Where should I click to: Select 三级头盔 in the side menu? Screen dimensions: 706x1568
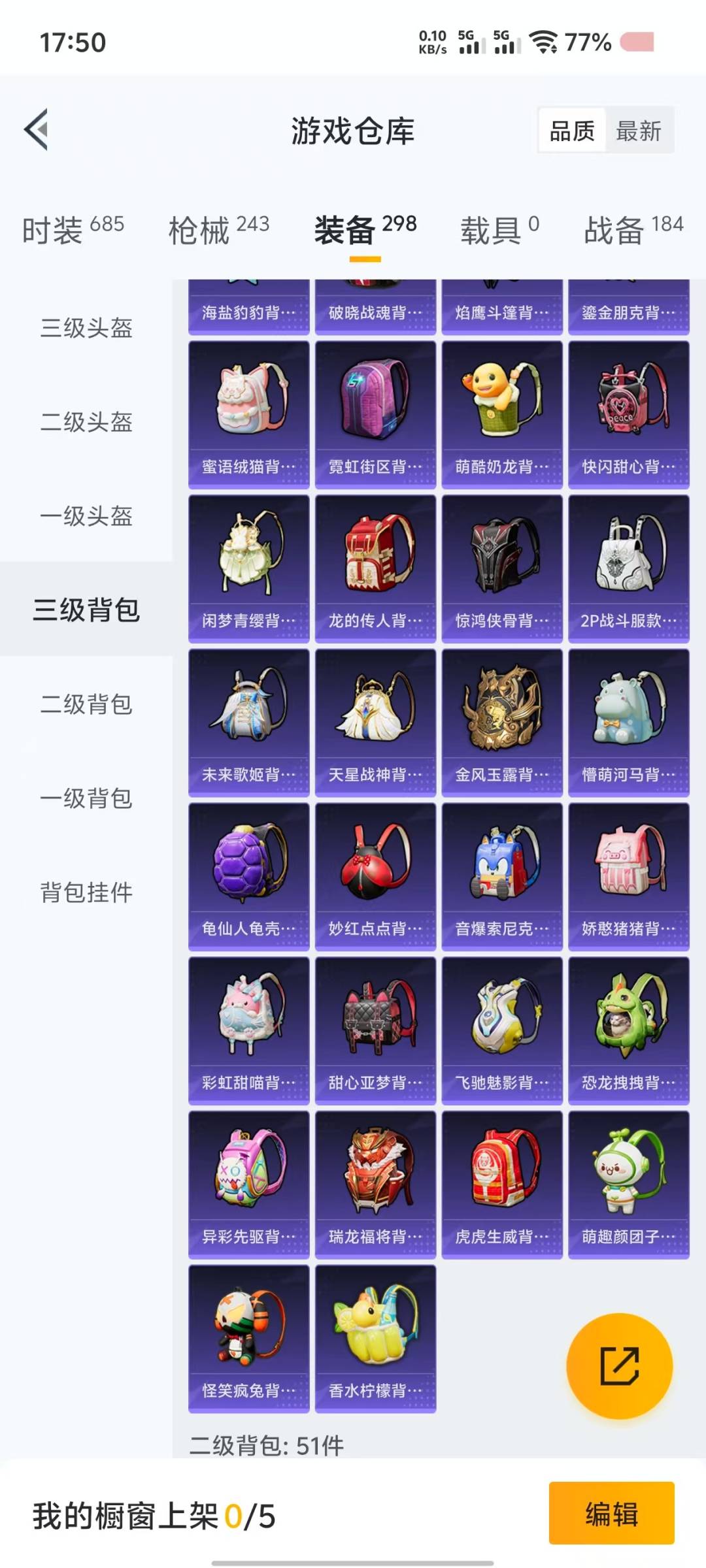[86, 327]
